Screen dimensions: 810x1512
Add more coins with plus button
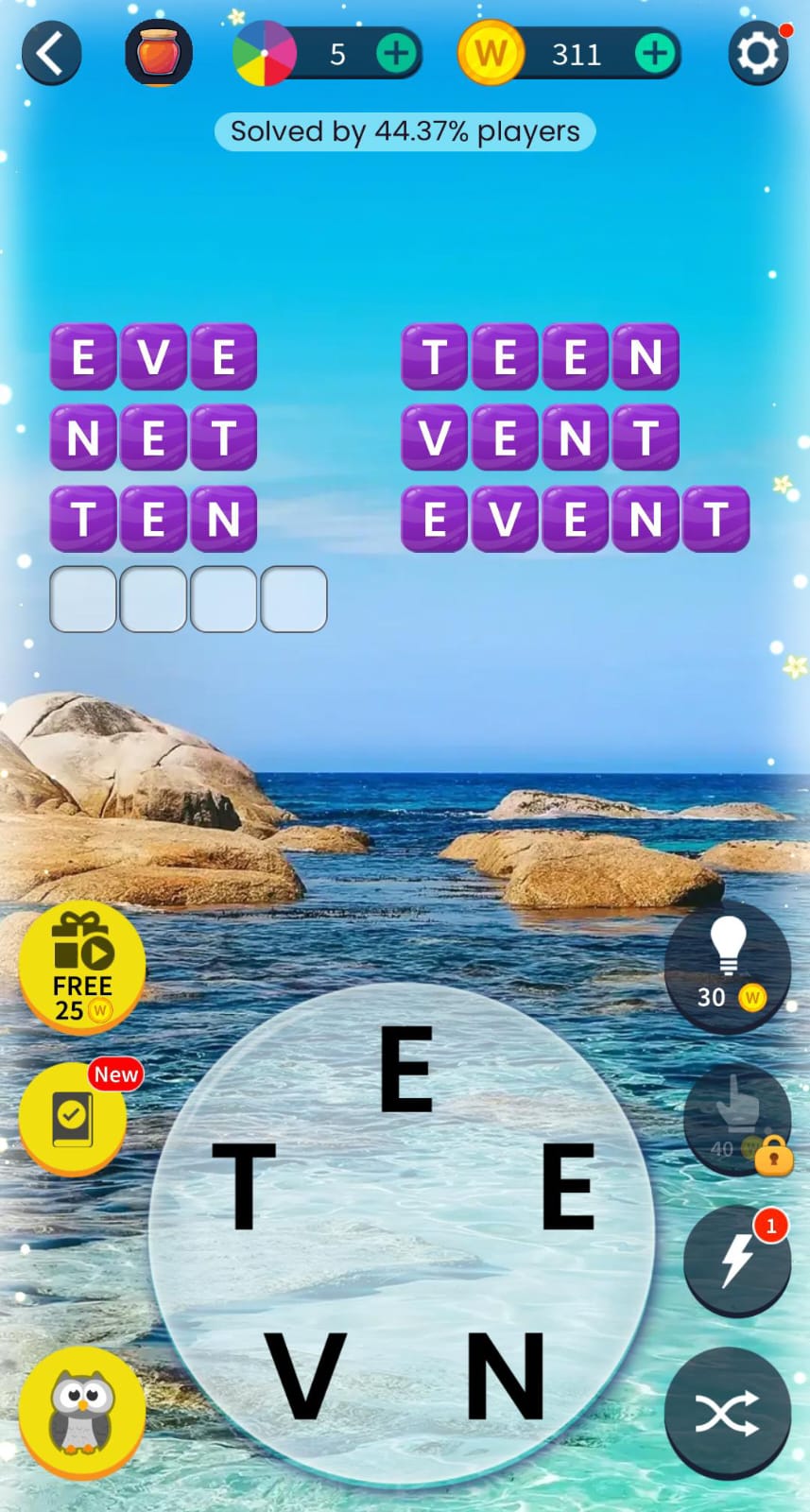655,53
